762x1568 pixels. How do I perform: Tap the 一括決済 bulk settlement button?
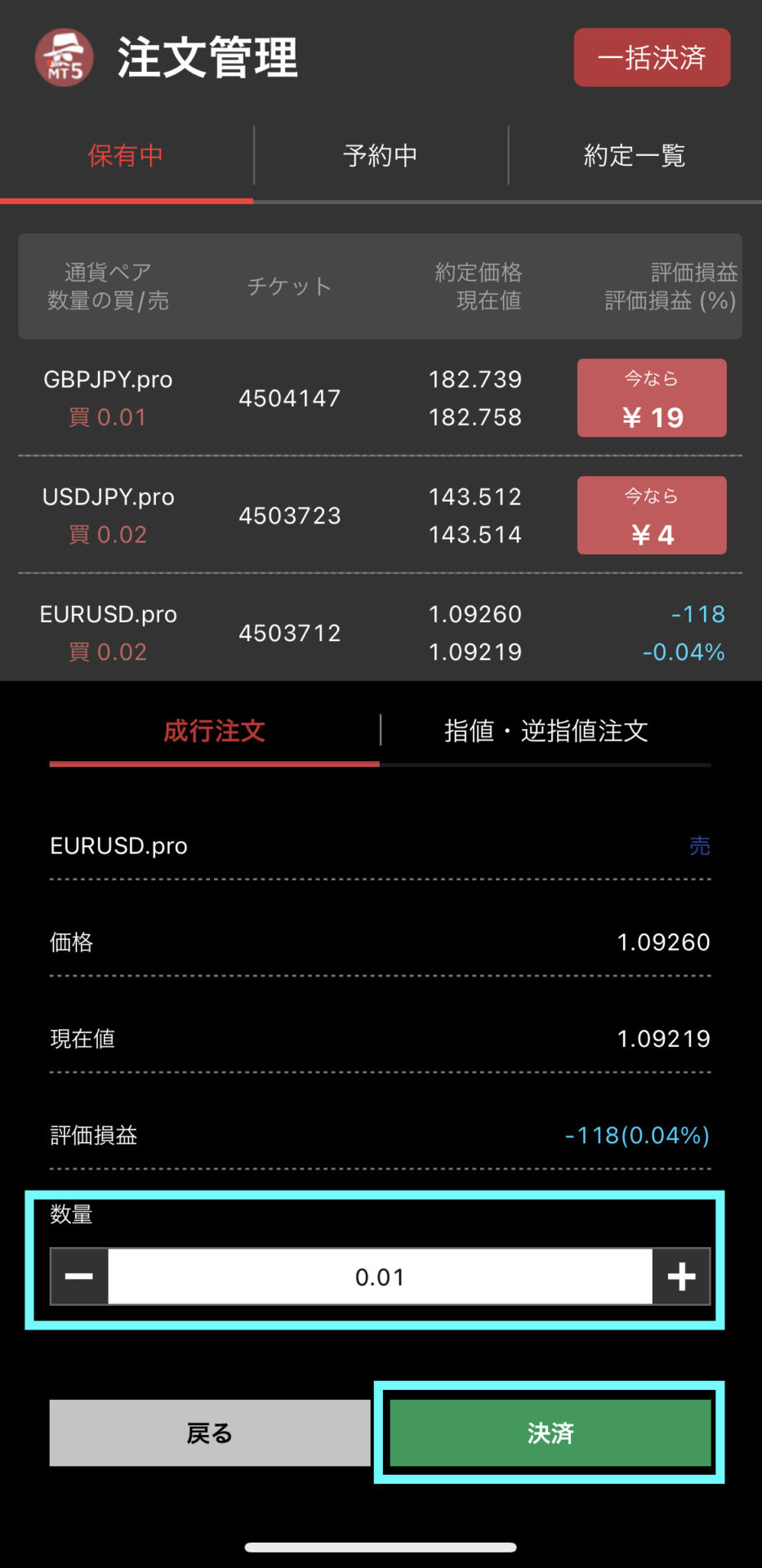(652, 57)
